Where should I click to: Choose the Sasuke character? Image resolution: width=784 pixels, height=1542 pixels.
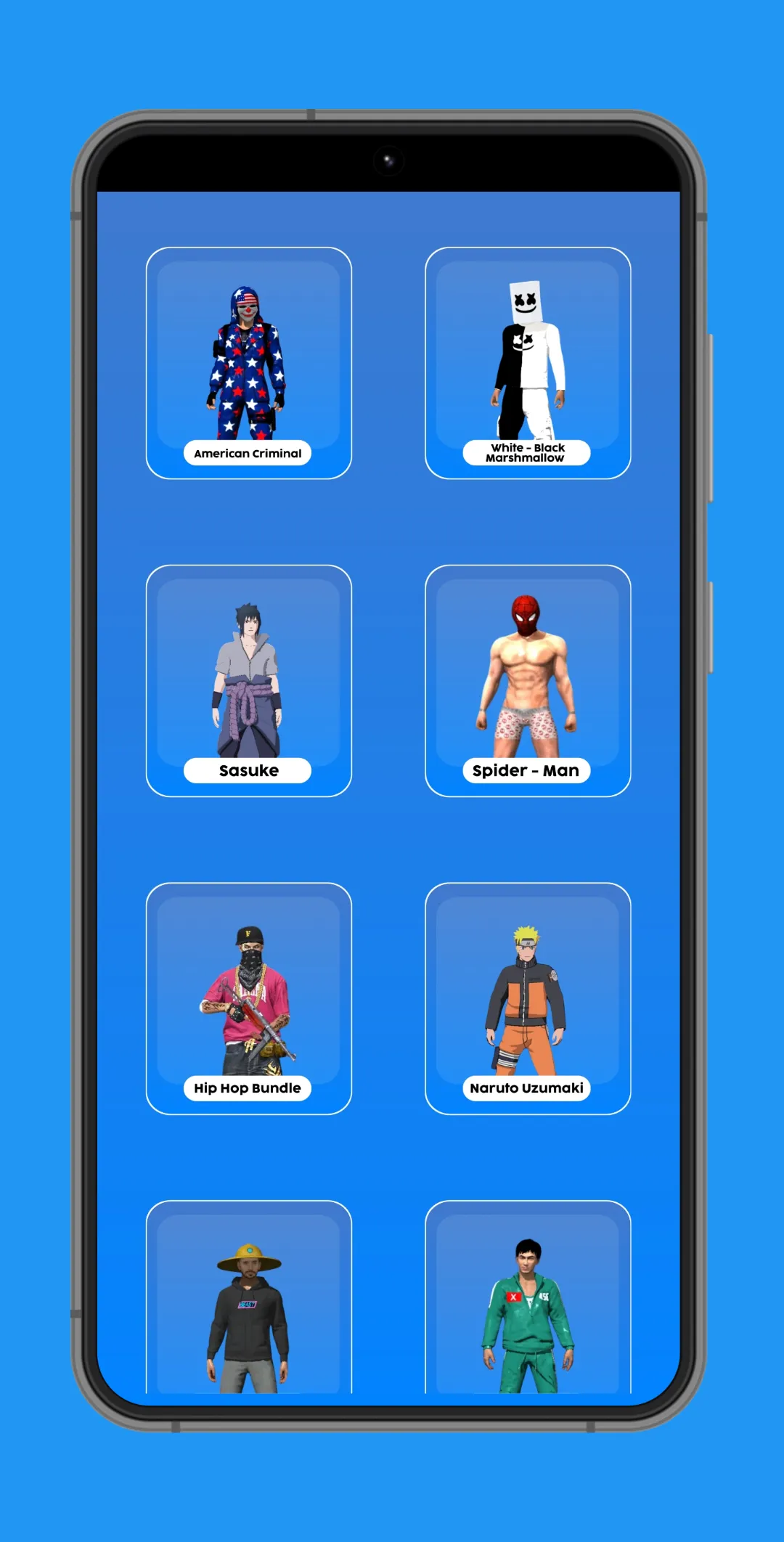click(x=248, y=679)
